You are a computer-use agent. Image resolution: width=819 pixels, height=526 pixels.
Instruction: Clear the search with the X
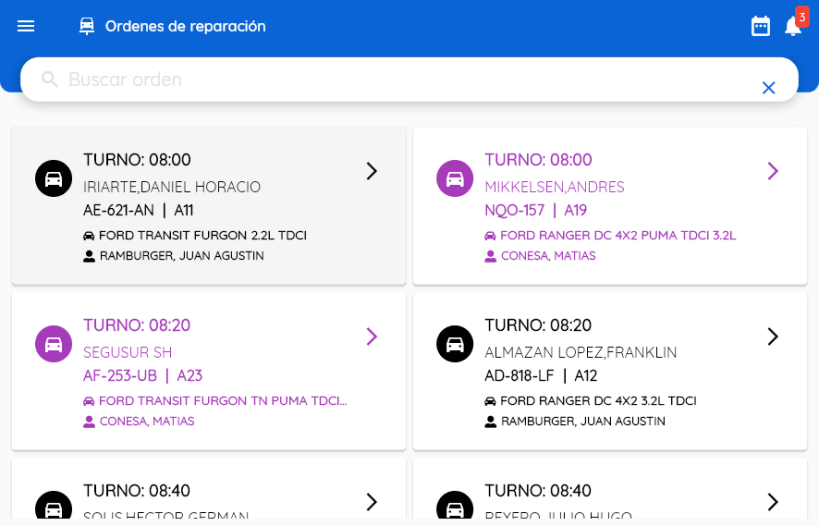click(768, 88)
